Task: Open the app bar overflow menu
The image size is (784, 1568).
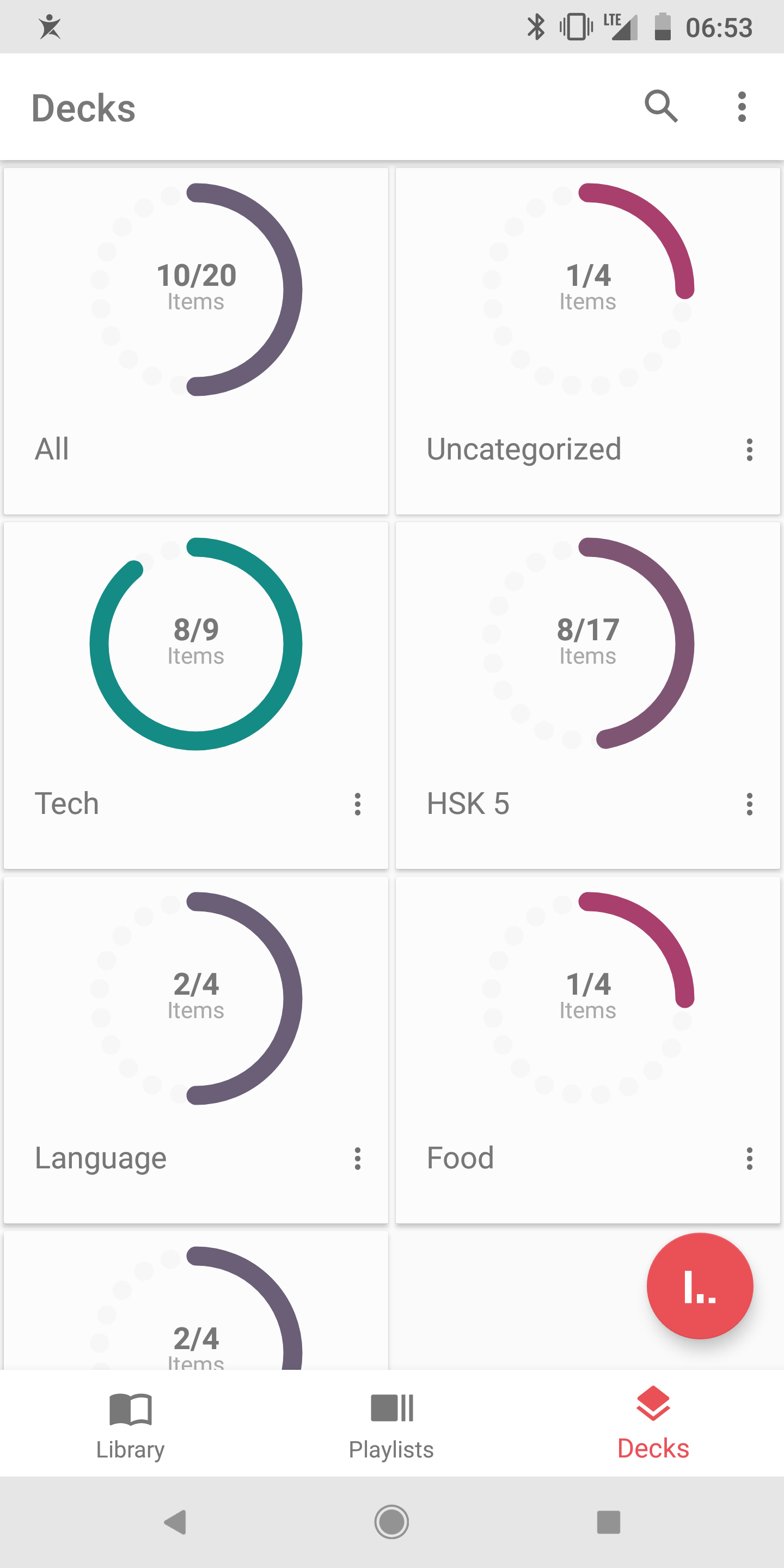Action: [x=742, y=107]
